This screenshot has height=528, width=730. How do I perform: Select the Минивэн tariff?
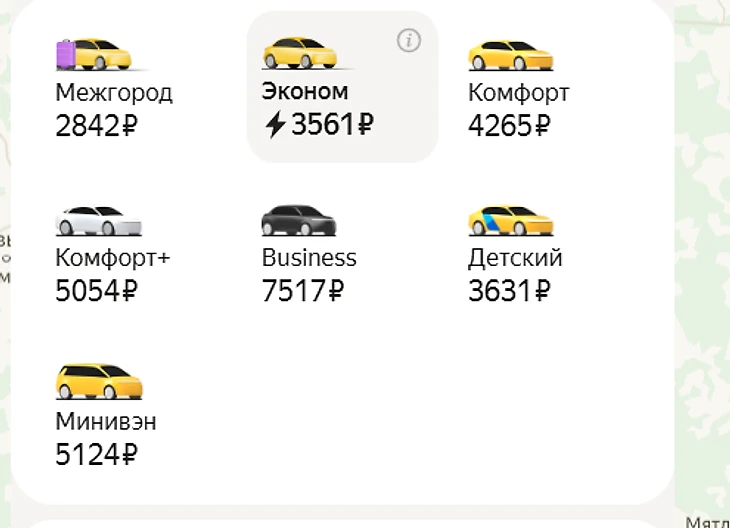coord(105,420)
